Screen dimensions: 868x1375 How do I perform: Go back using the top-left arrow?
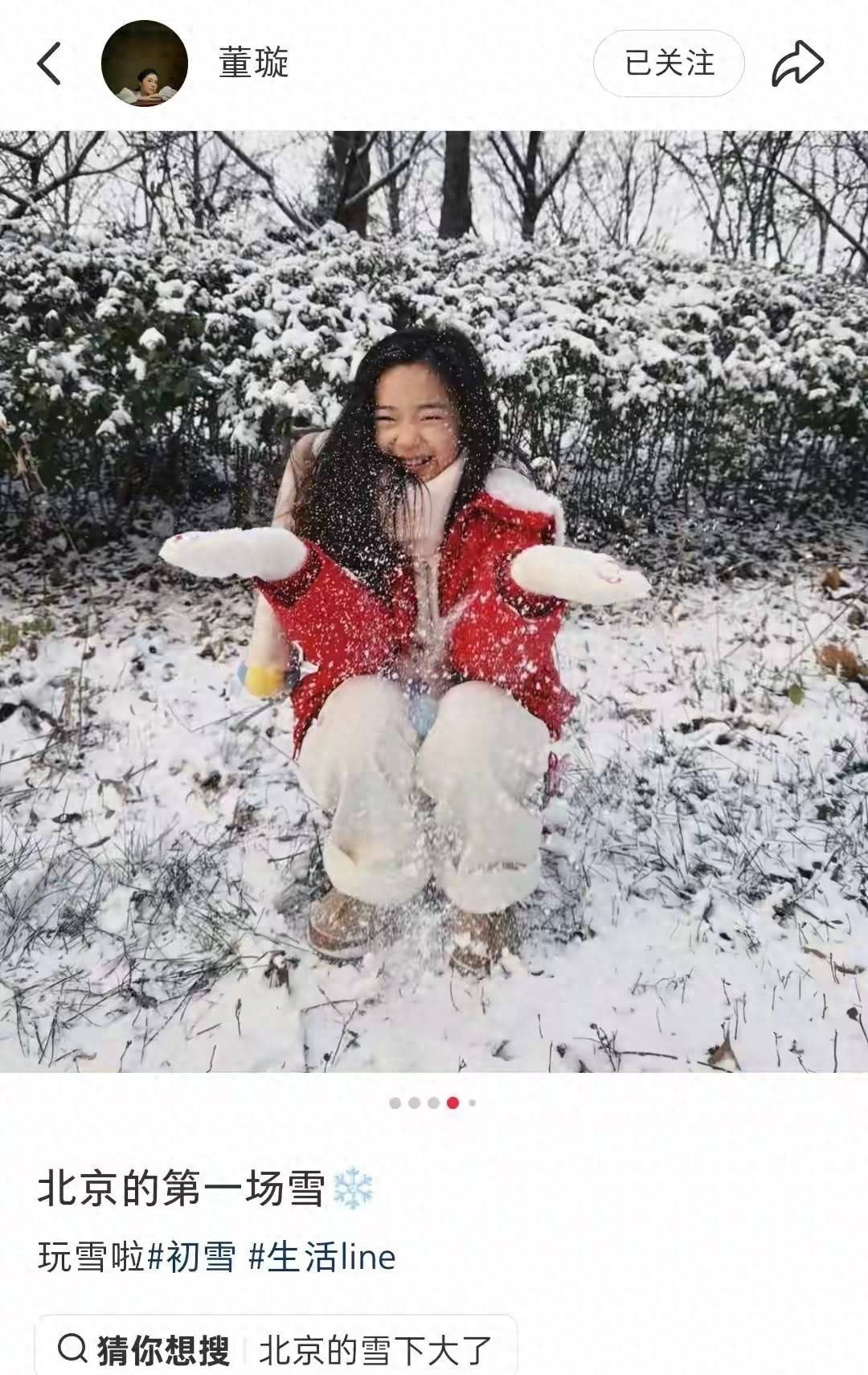(49, 63)
